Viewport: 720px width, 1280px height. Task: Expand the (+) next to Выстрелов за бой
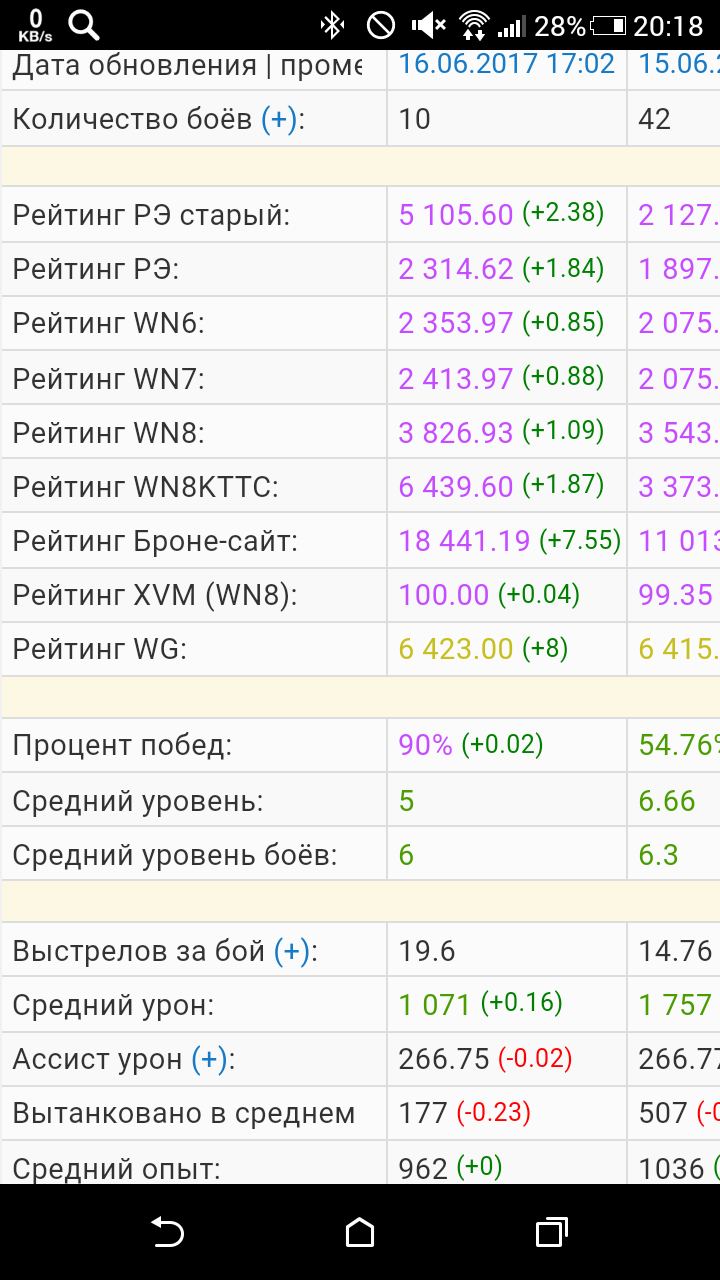click(292, 950)
